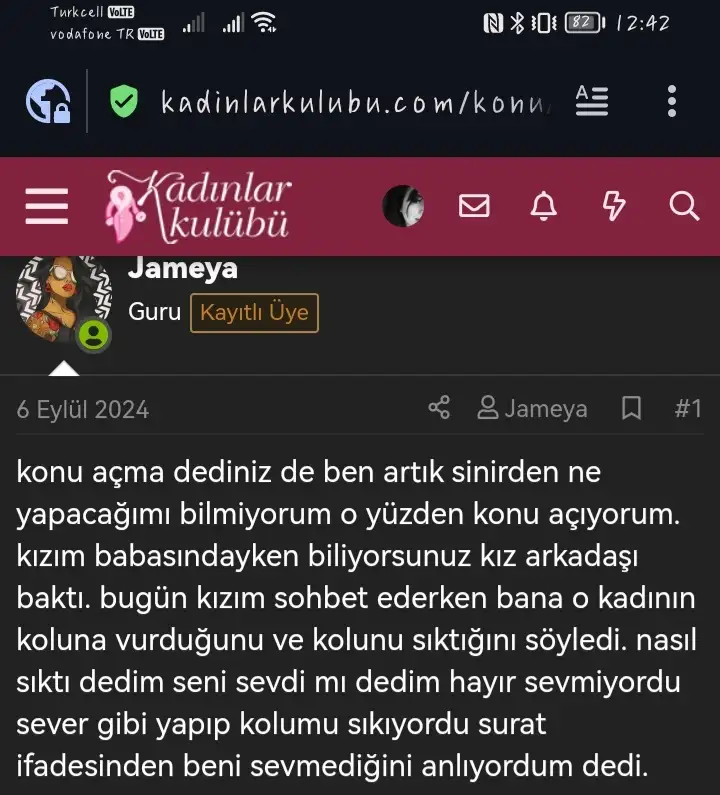Open reader mode icon in address bar

pyautogui.click(x=591, y=101)
